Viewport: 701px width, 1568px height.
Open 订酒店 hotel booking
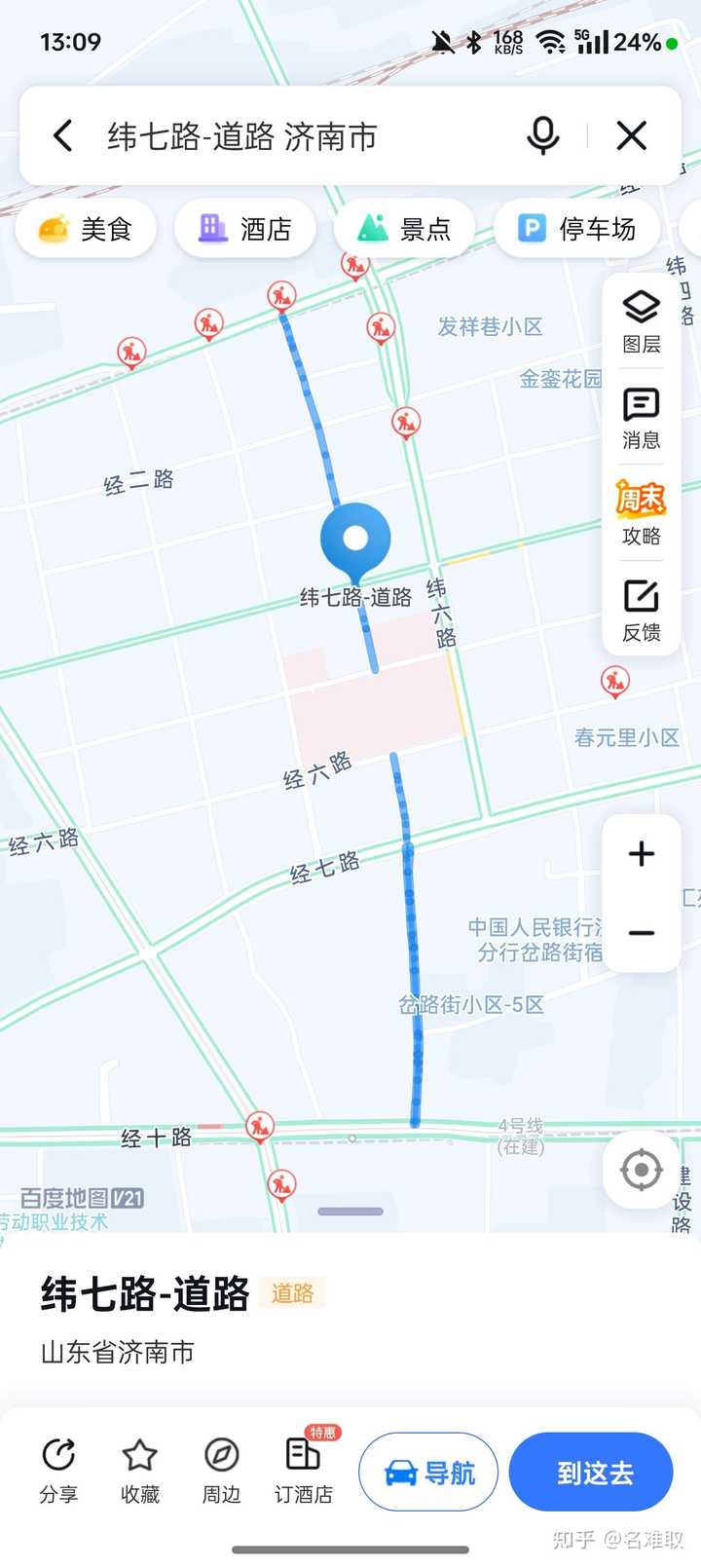click(x=304, y=1471)
